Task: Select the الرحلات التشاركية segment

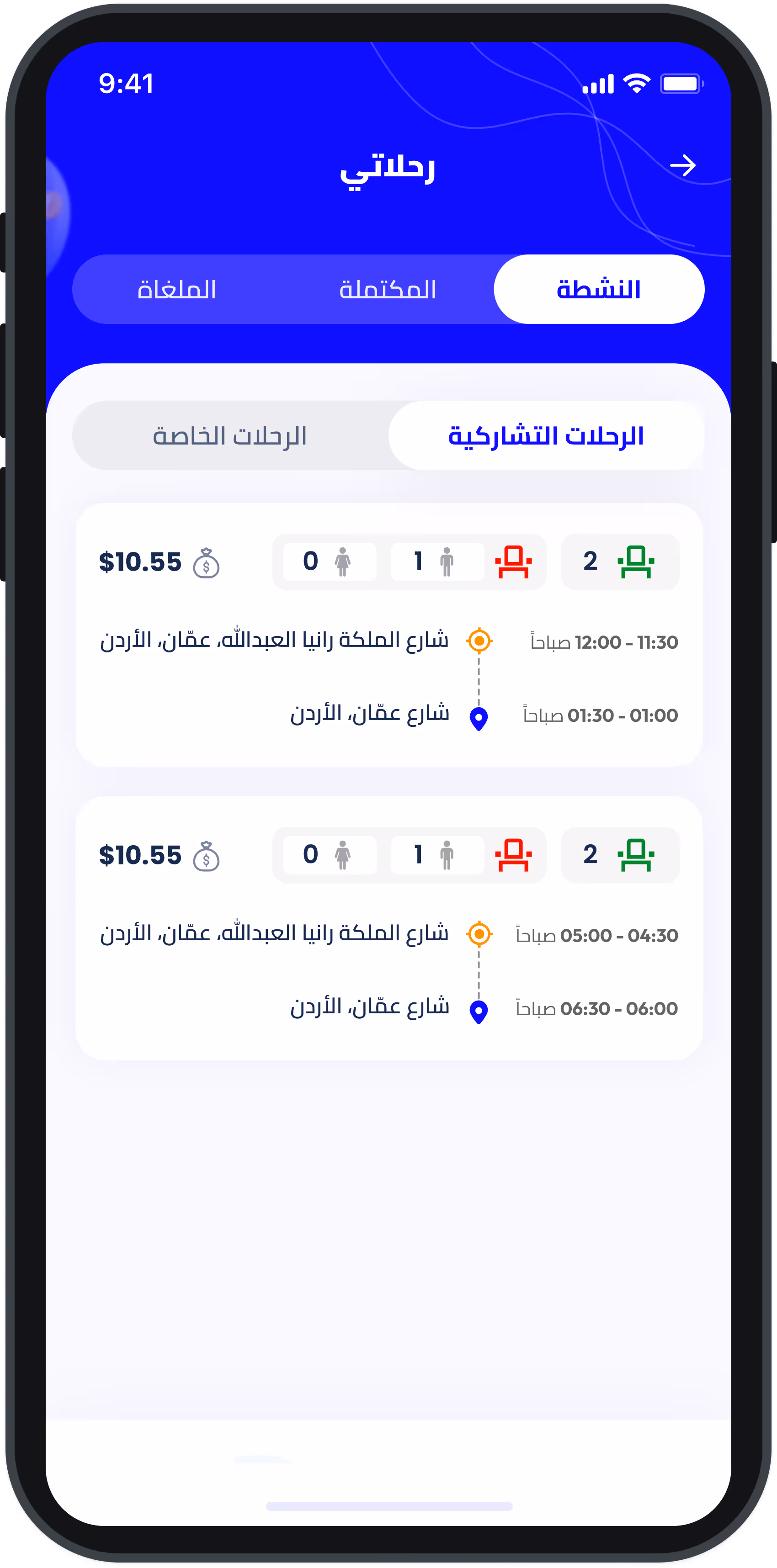Action: click(546, 436)
